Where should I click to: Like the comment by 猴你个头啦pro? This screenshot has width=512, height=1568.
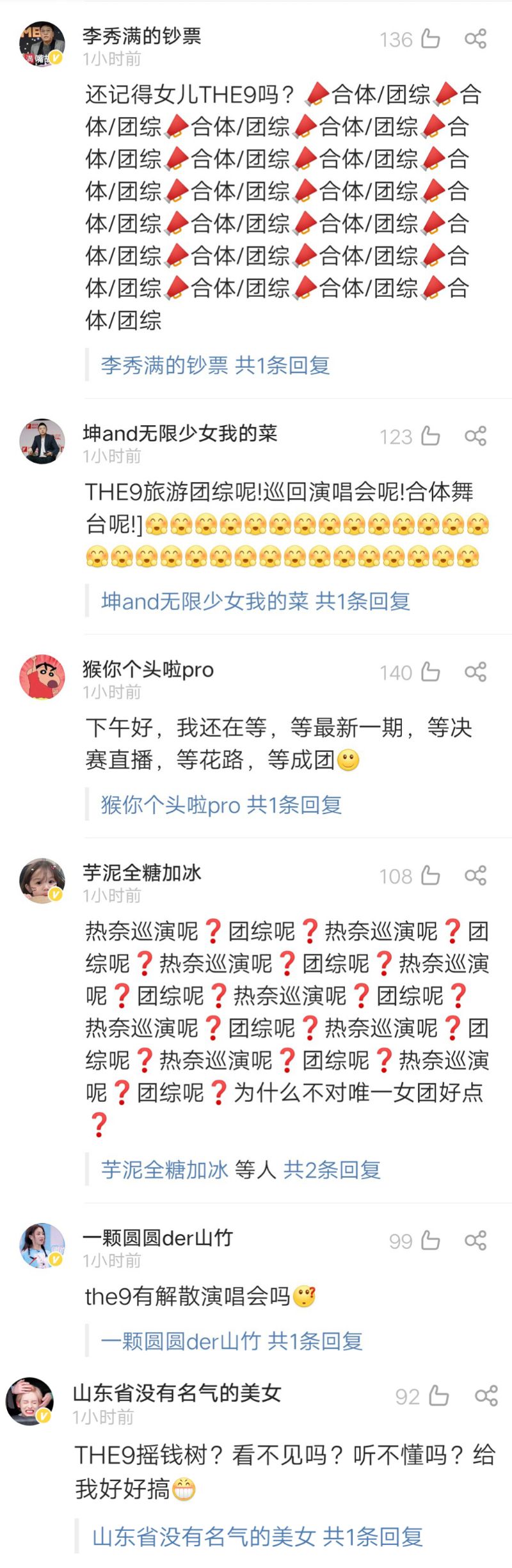[x=430, y=672]
